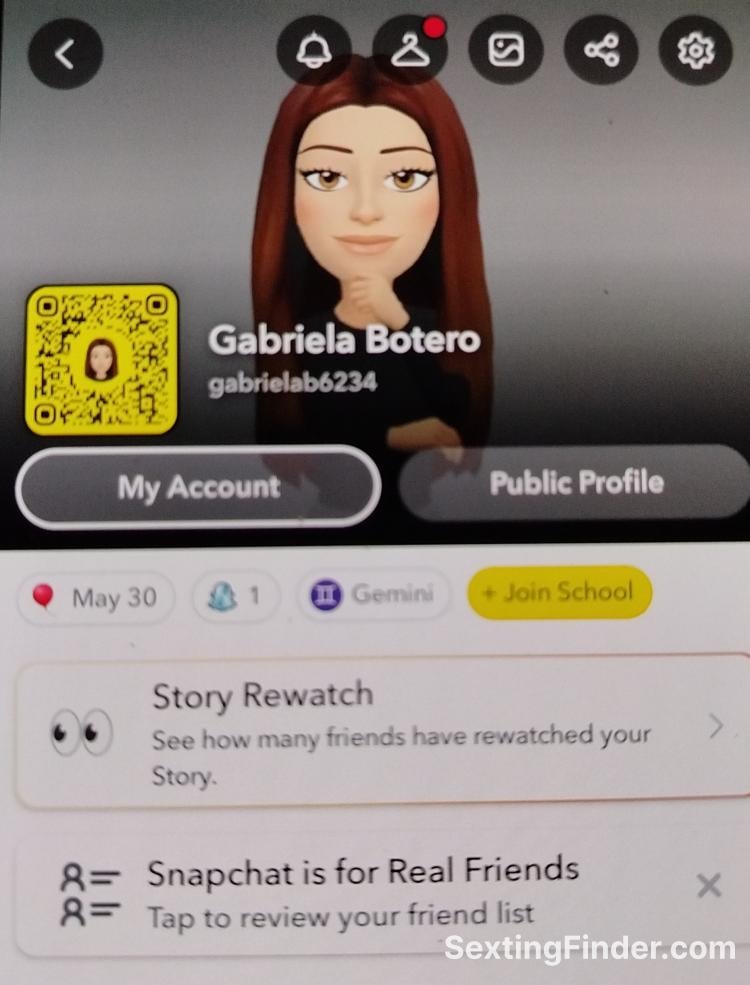This screenshot has width=750, height=985.
Task: Select the My Account button
Action: coord(198,487)
